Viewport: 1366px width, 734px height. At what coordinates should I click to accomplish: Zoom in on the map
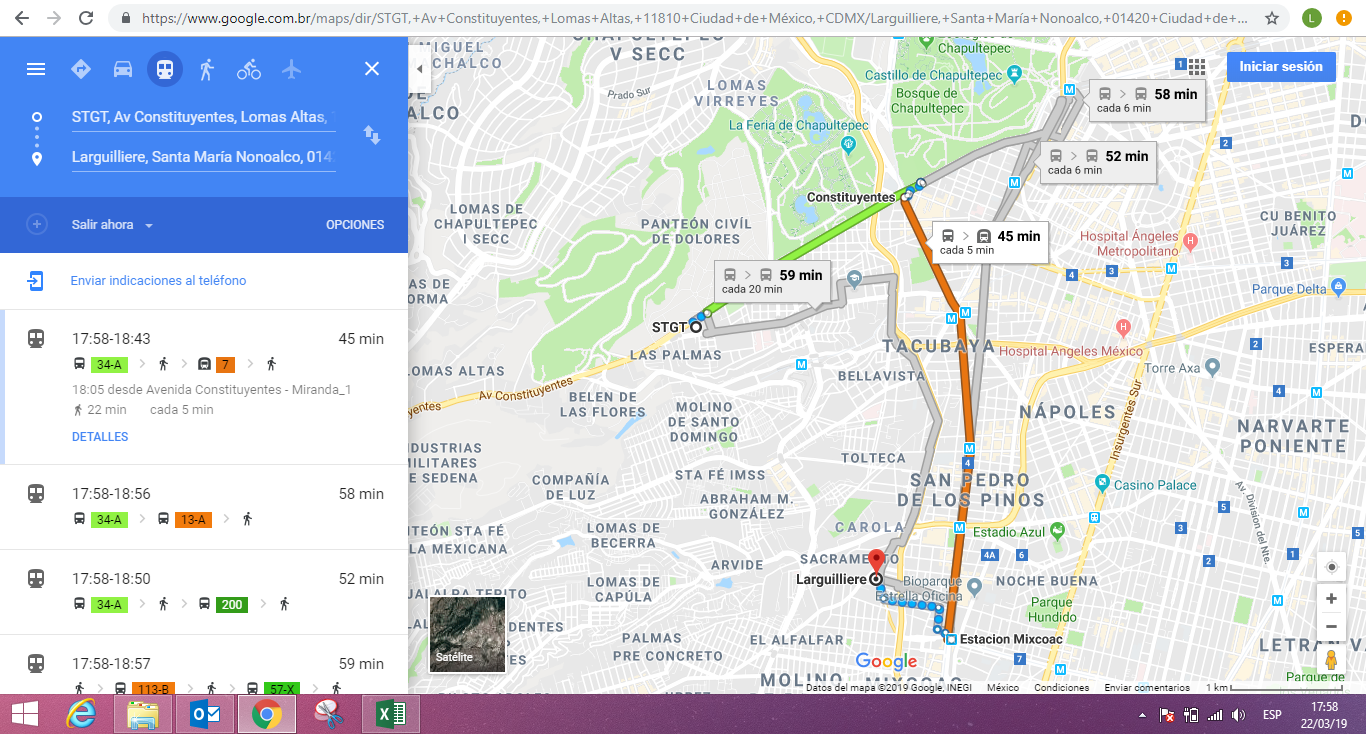(x=1331, y=599)
